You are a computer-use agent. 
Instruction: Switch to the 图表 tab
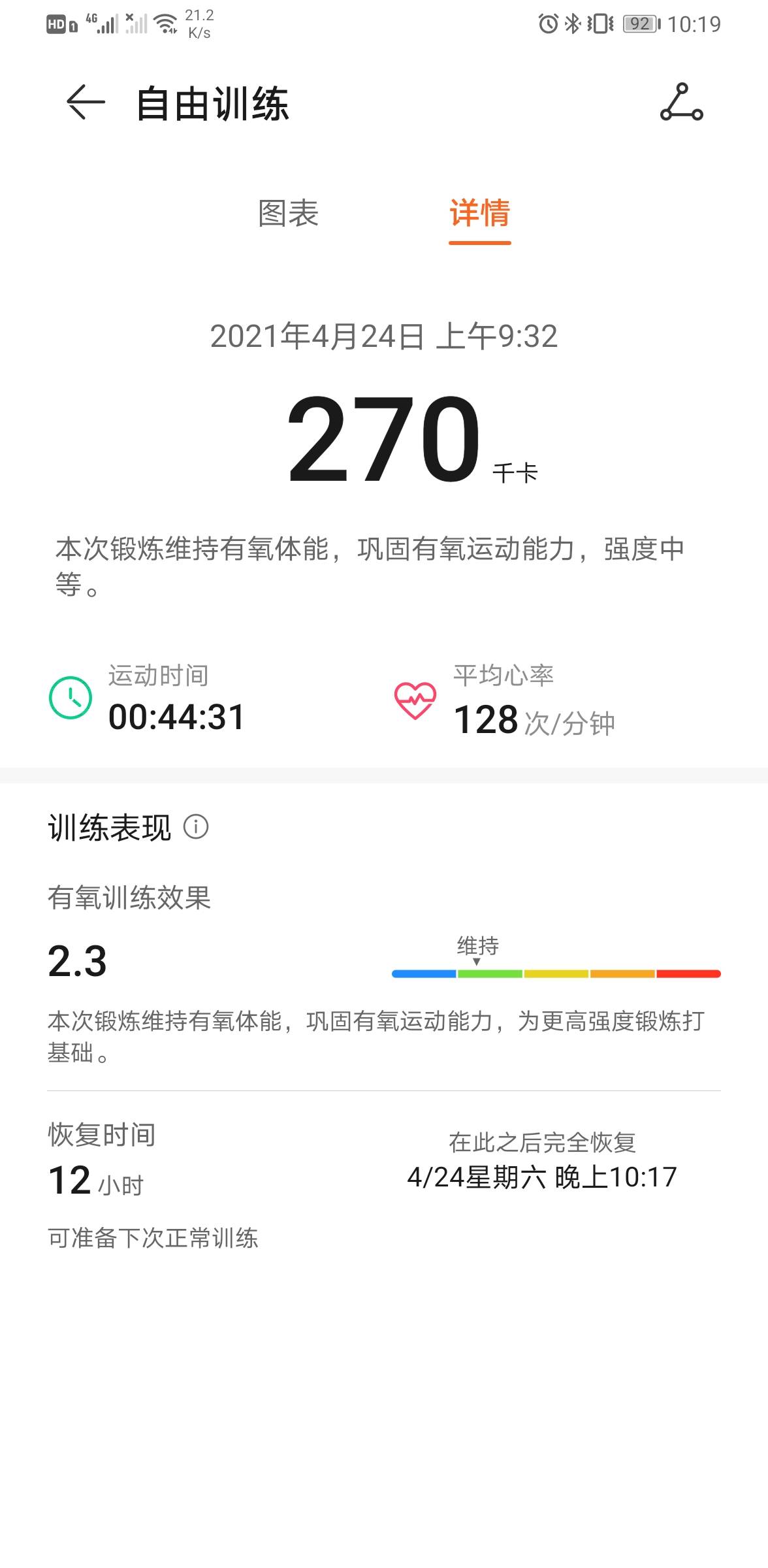point(288,214)
